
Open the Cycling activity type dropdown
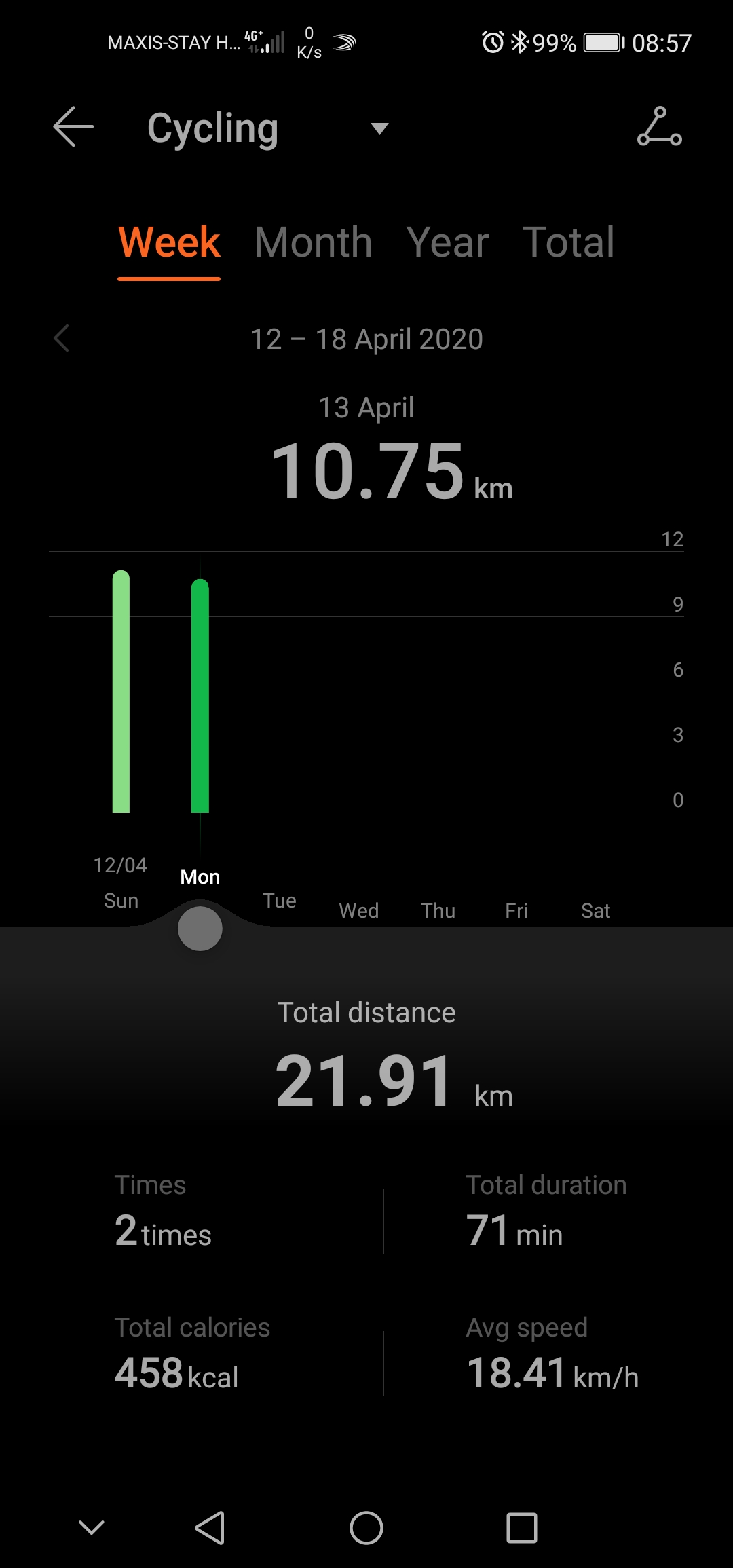click(380, 129)
